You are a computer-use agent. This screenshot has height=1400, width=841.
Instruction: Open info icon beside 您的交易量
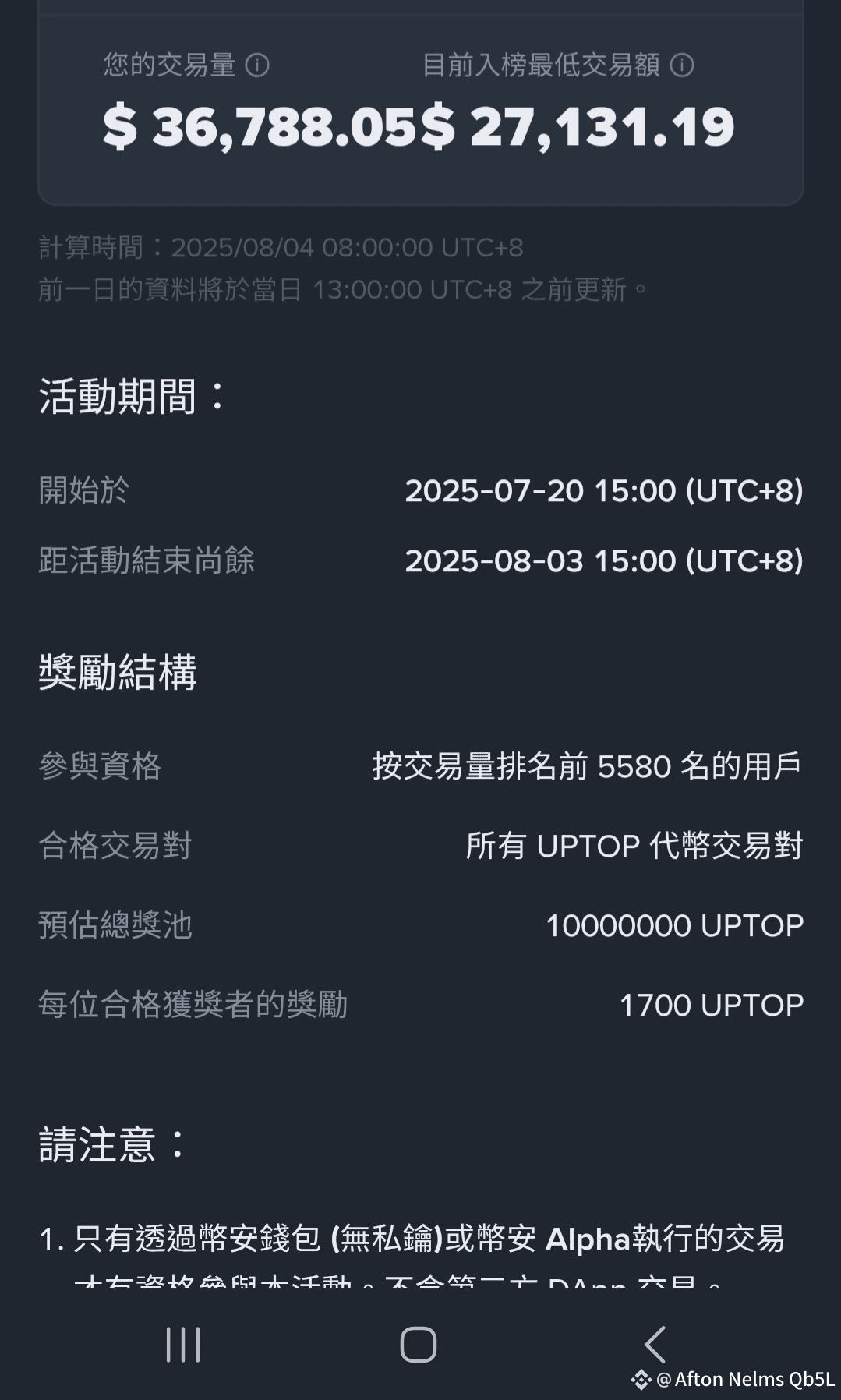click(x=257, y=65)
